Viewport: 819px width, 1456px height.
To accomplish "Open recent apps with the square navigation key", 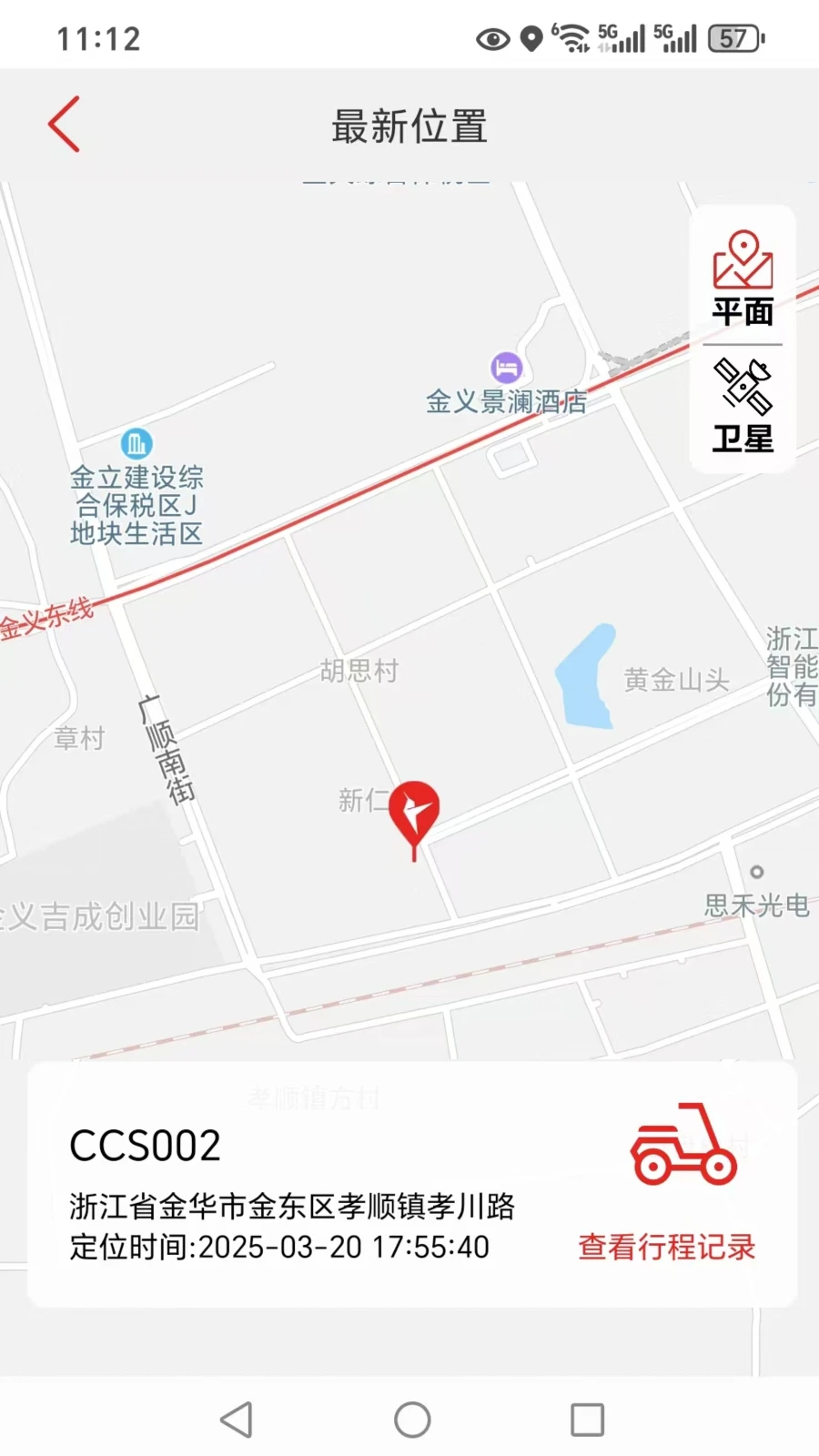I will coord(588,1418).
